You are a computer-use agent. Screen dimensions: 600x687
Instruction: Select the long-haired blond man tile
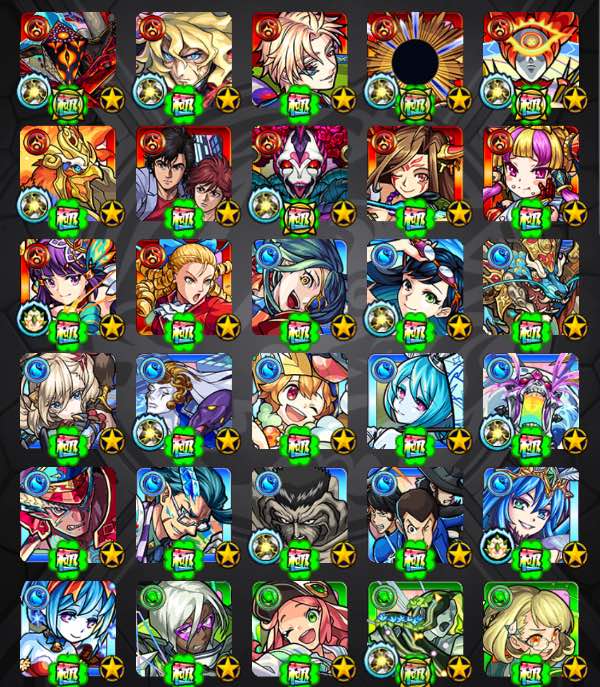click(183, 60)
